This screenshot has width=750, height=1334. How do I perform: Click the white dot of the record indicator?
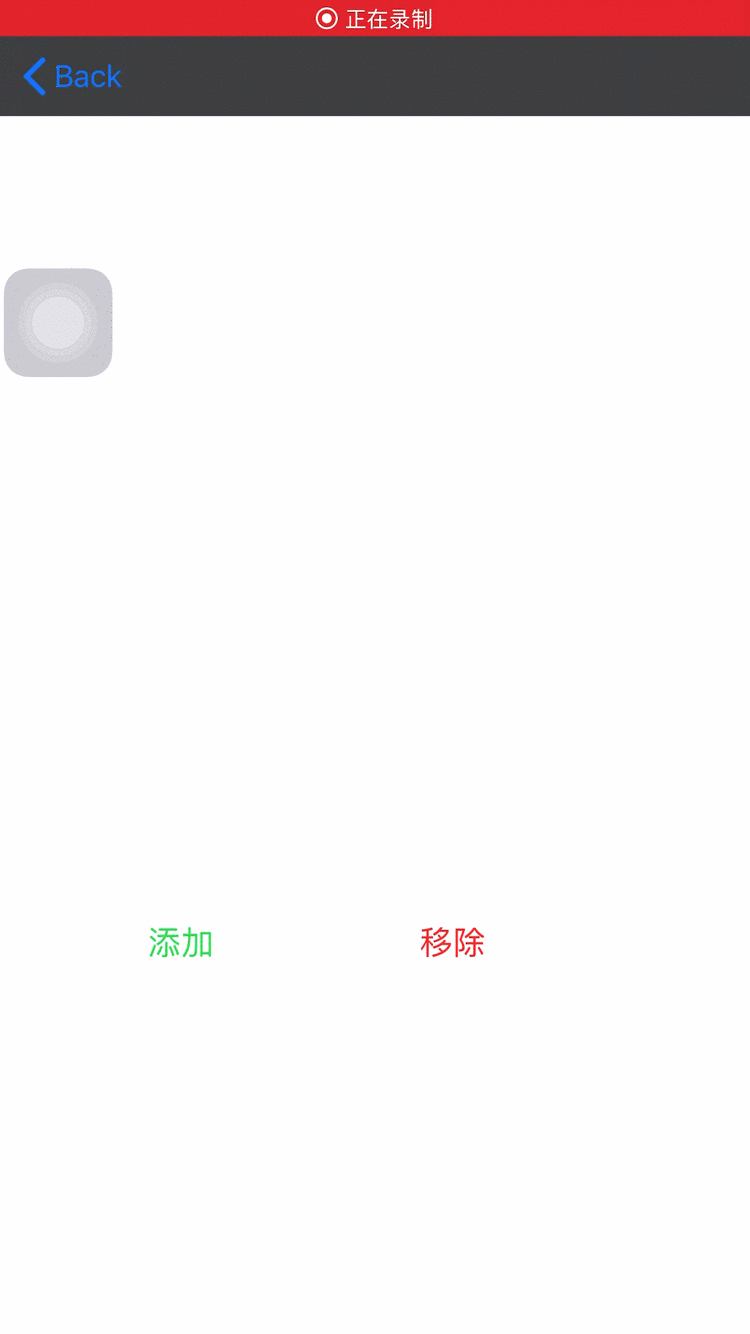point(325,17)
